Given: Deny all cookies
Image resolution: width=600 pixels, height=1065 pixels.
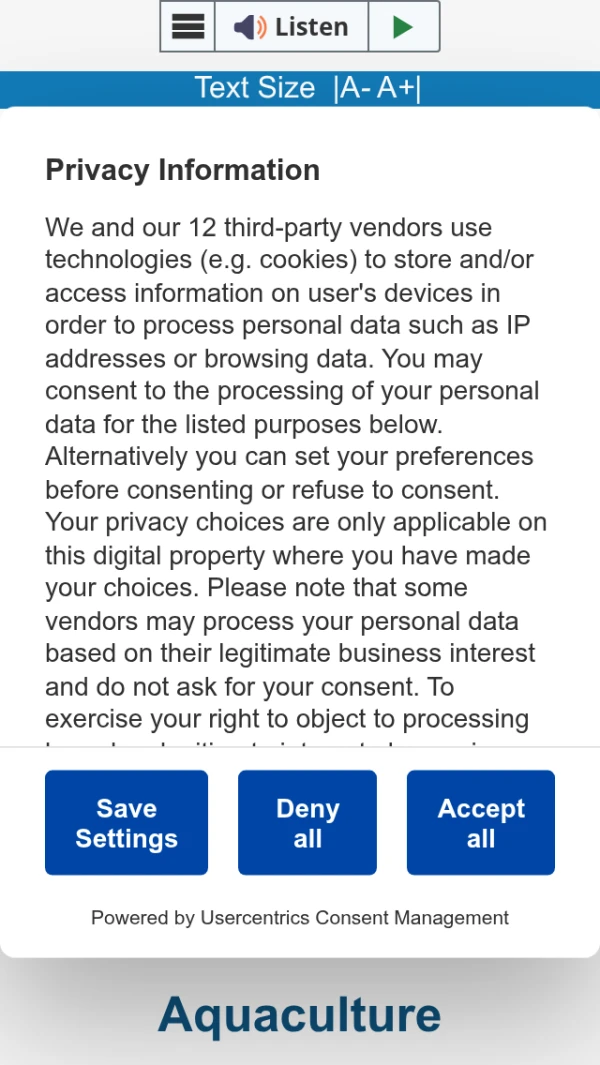Looking at the screenshot, I should pos(307,823).
